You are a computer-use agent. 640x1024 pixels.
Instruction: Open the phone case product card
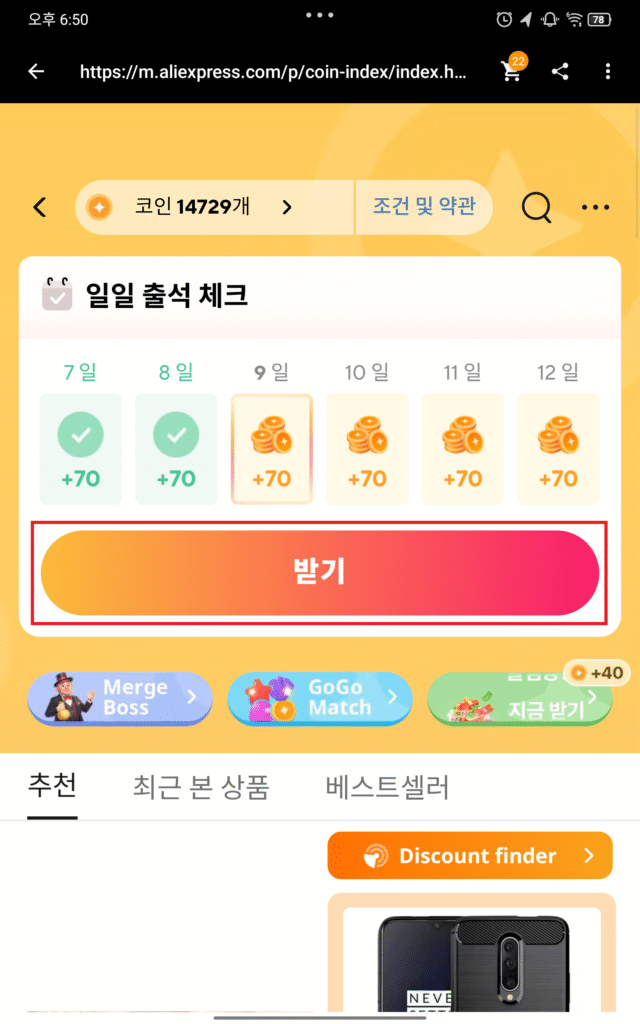tap(471, 960)
